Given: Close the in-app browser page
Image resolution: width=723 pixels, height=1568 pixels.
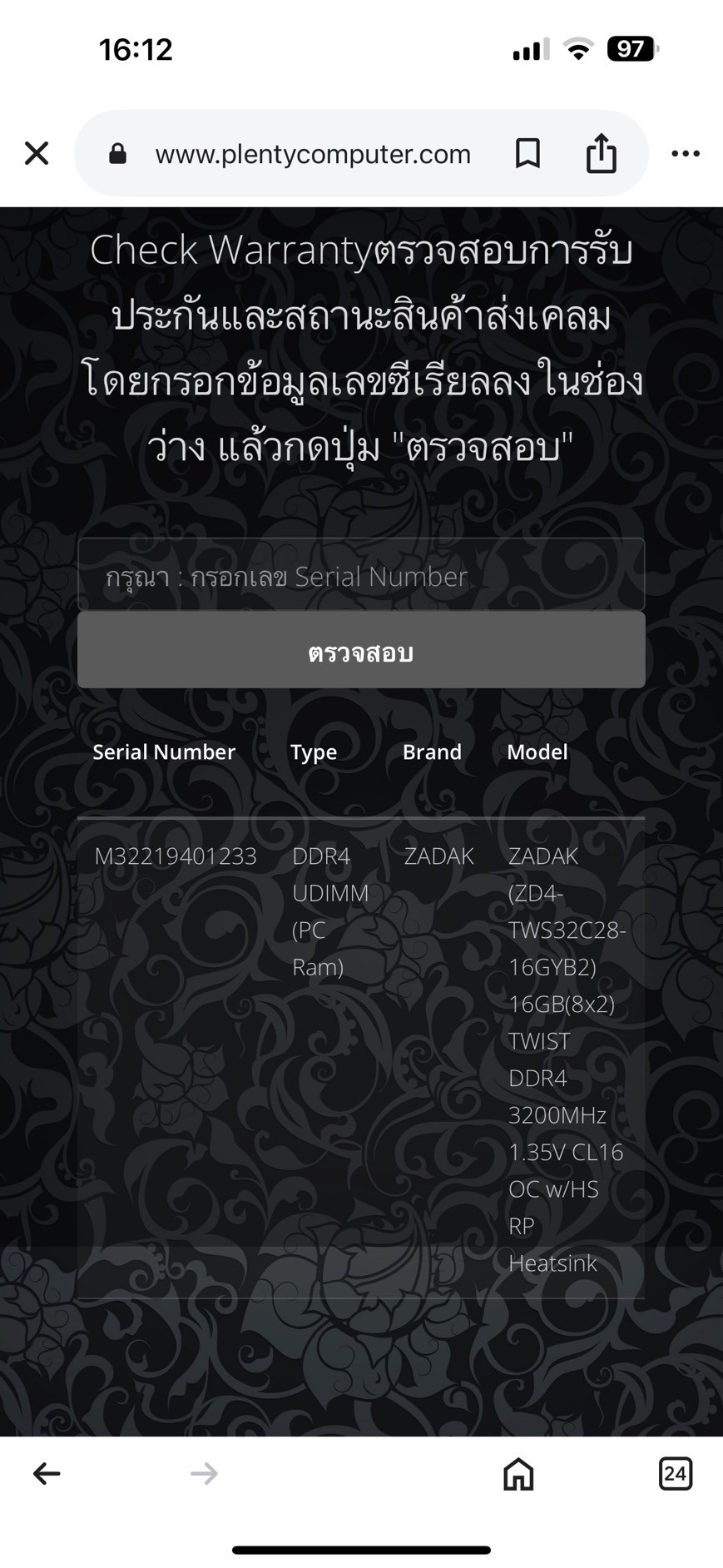Looking at the screenshot, I should pos(37,153).
